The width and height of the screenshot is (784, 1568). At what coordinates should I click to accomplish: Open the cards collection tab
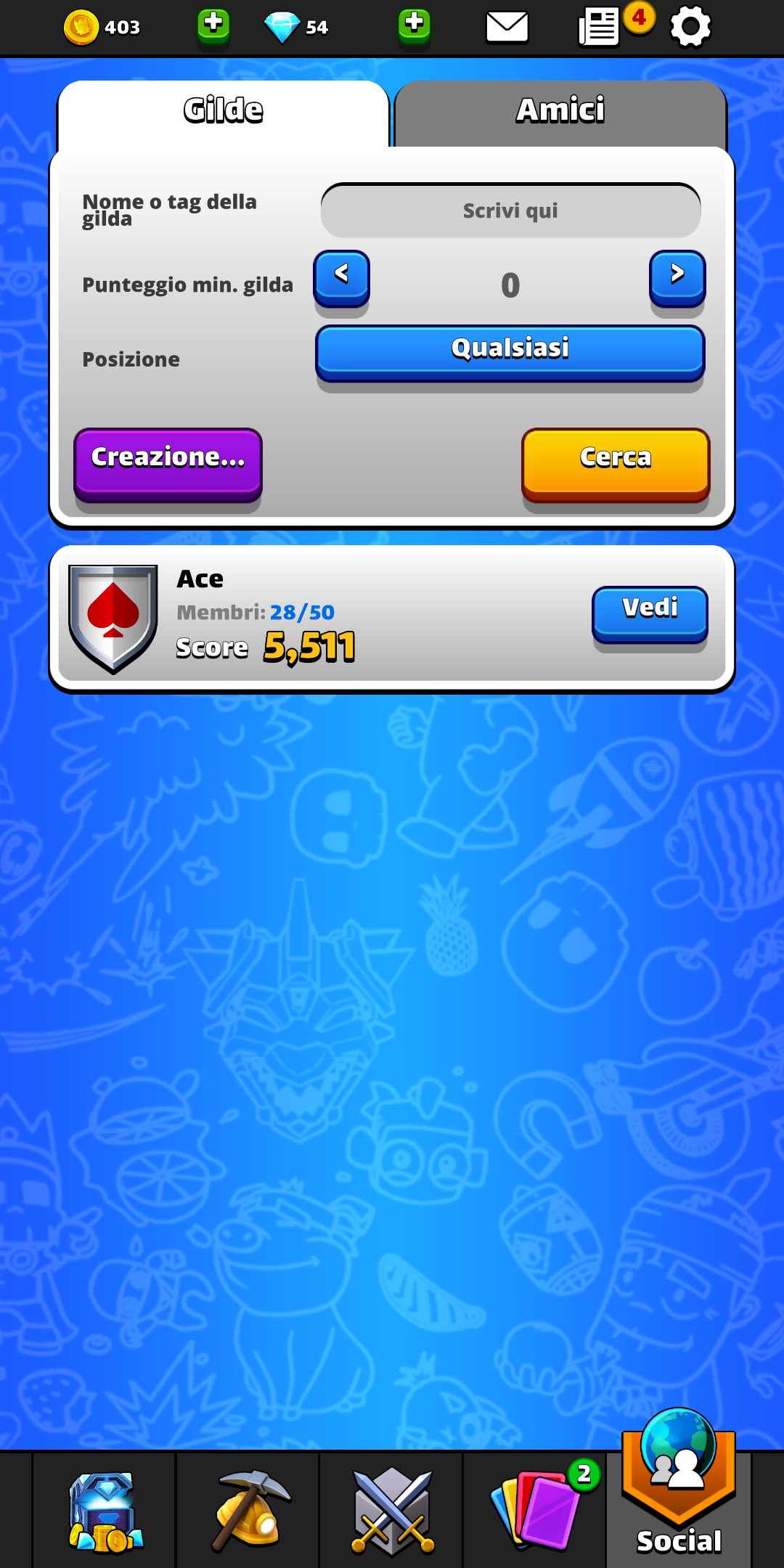[x=535, y=1511]
